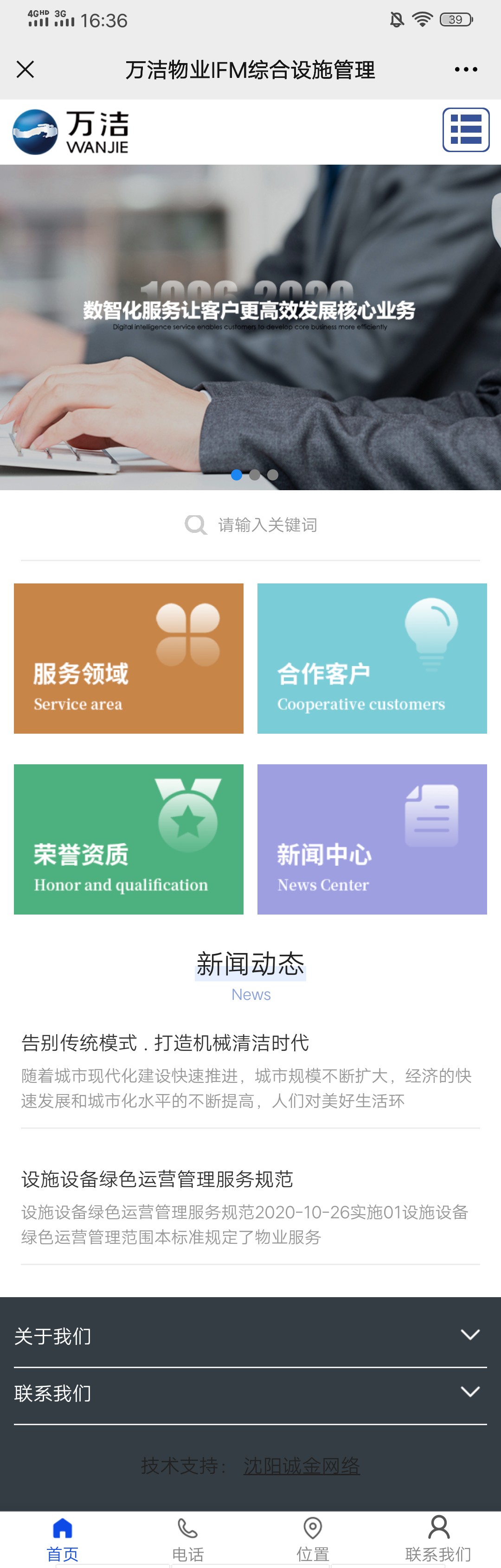Go to the 位置 tab
Image resolution: width=501 pixels, height=1568 pixels.
(313, 1539)
